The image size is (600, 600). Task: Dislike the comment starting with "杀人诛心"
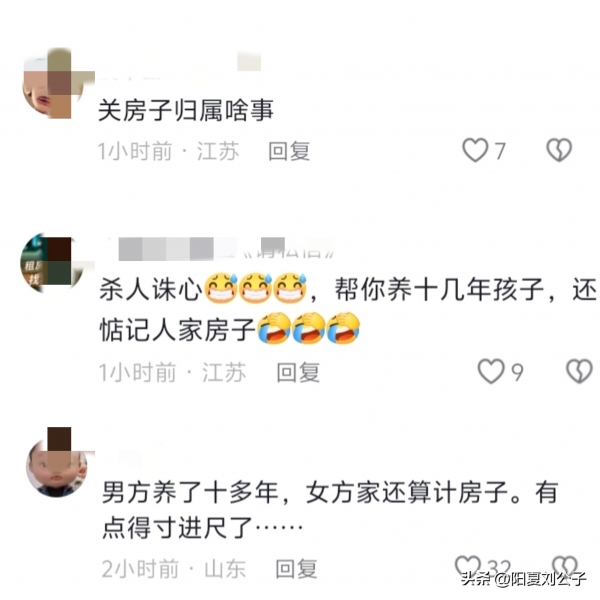coord(579,372)
